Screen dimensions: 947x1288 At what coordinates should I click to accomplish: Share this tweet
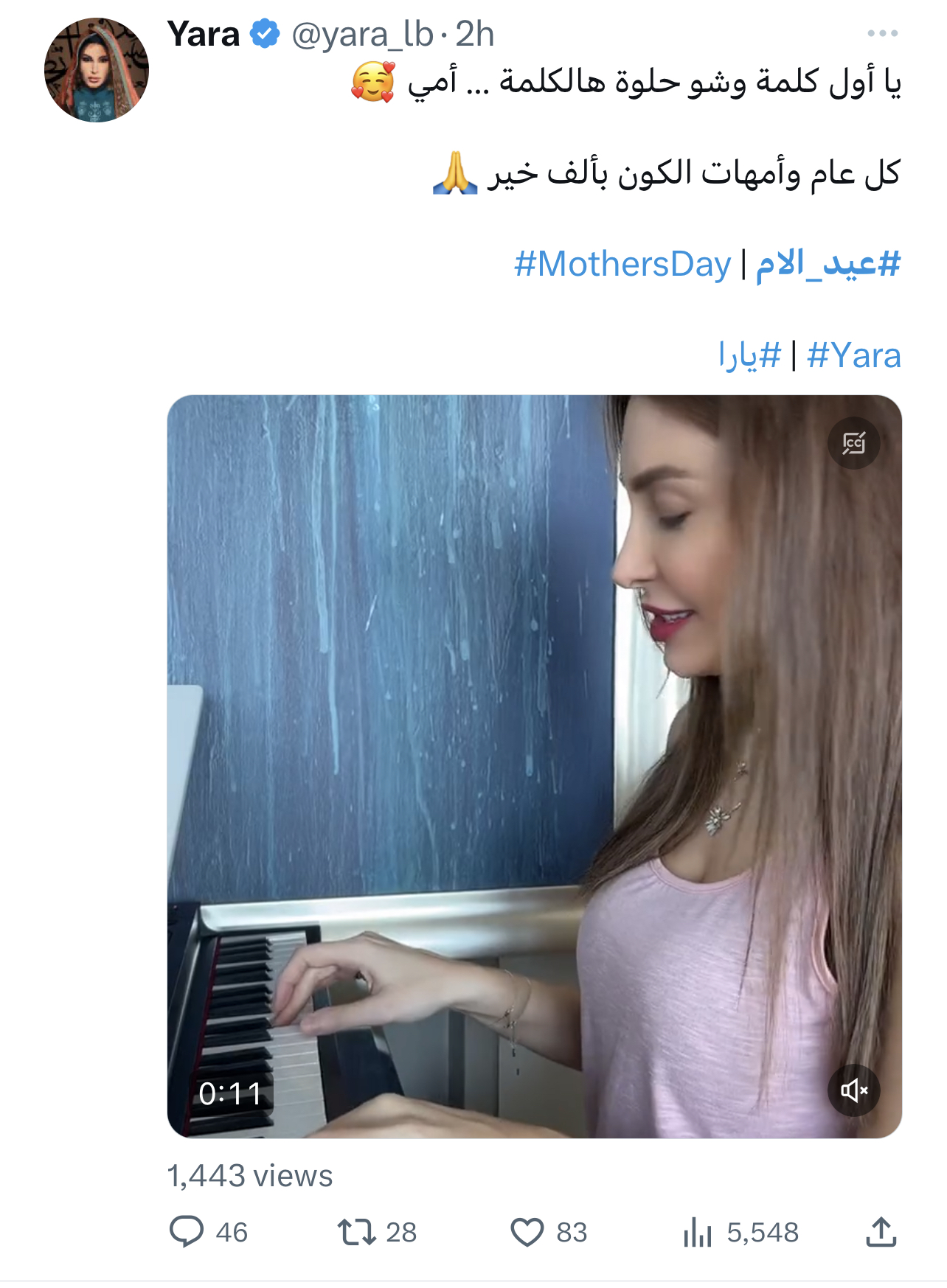click(881, 1232)
